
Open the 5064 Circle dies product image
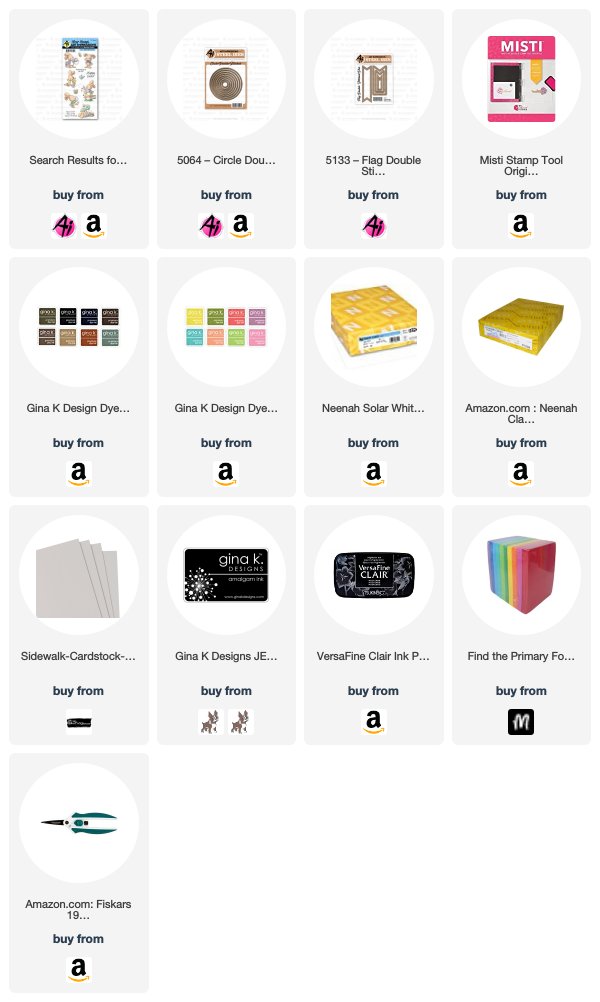click(226, 79)
